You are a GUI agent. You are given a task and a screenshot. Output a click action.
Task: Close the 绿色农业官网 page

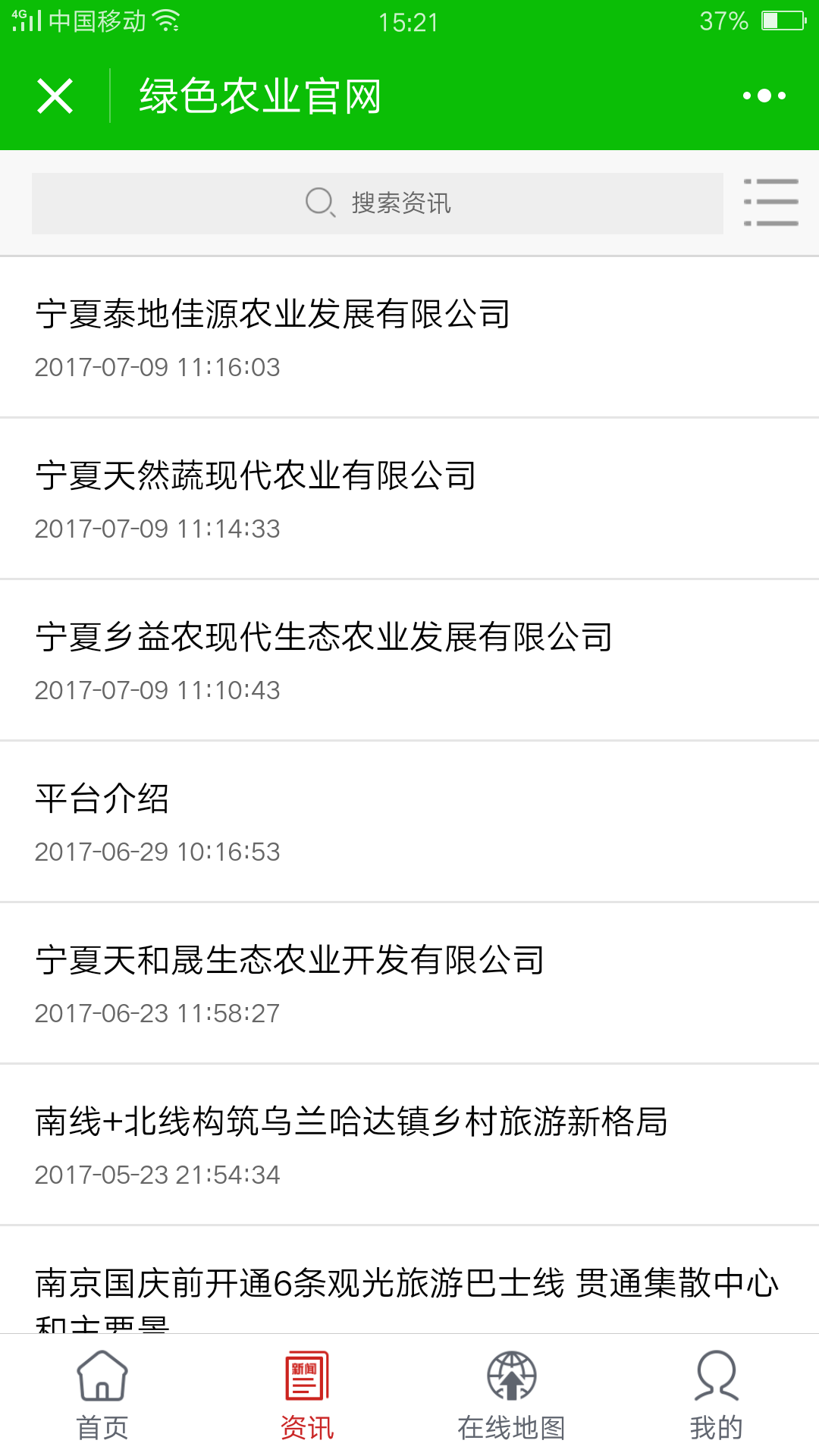tap(55, 96)
